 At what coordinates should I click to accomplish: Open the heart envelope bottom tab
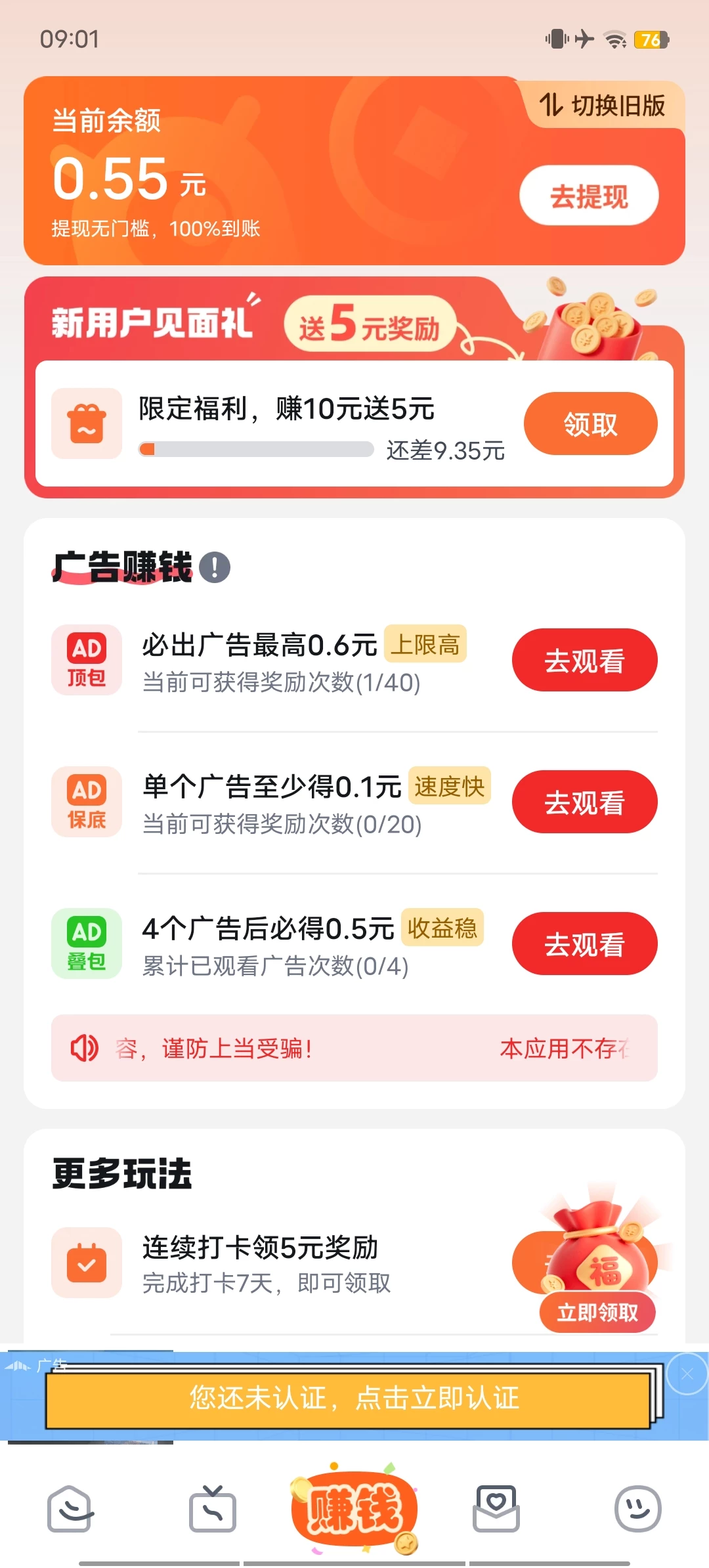[x=496, y=1509]
